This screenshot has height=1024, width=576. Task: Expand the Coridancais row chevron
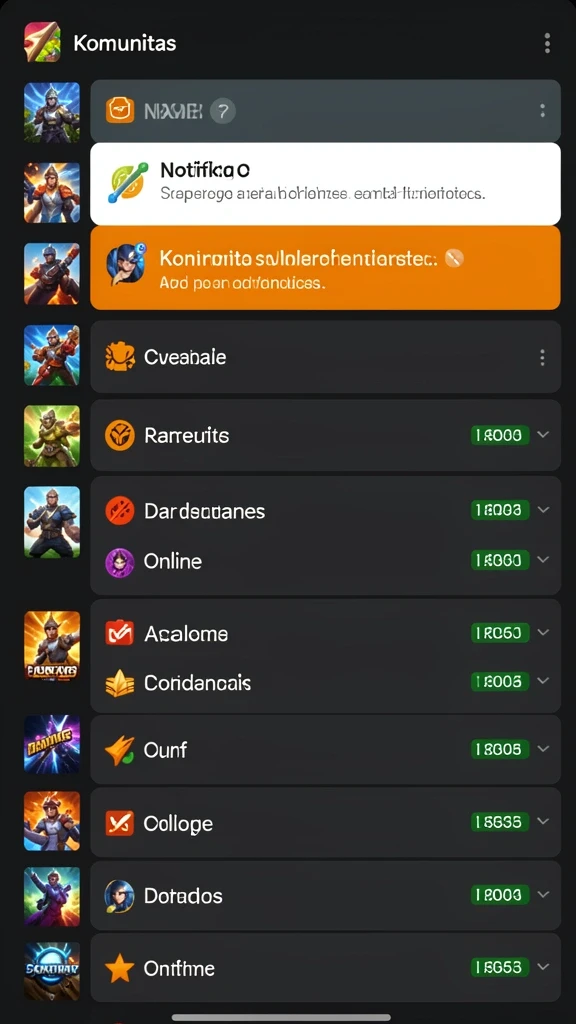543,681
